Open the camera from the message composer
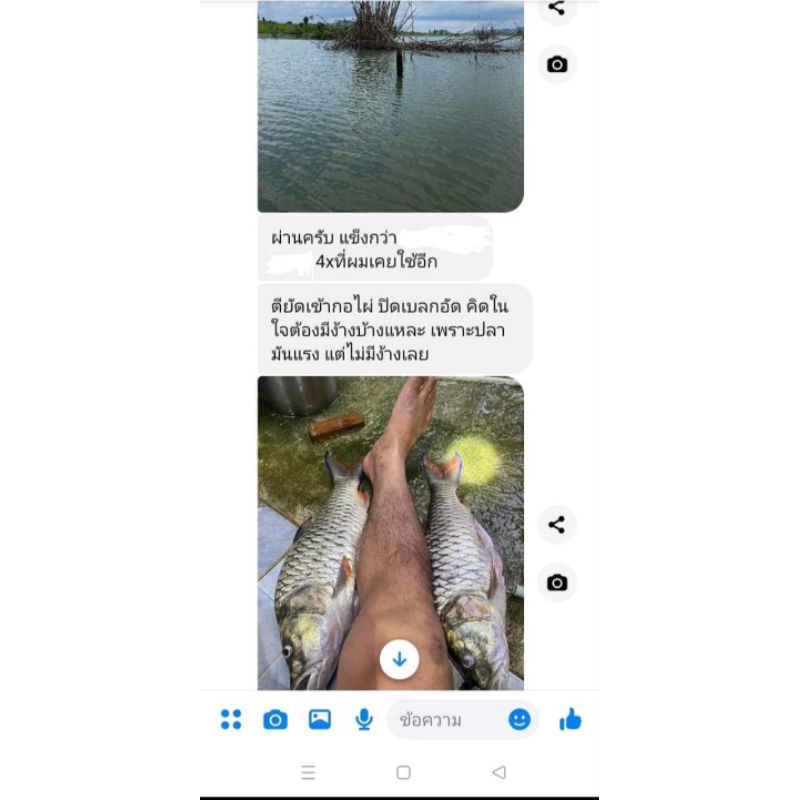 click(x=275, y=719)
